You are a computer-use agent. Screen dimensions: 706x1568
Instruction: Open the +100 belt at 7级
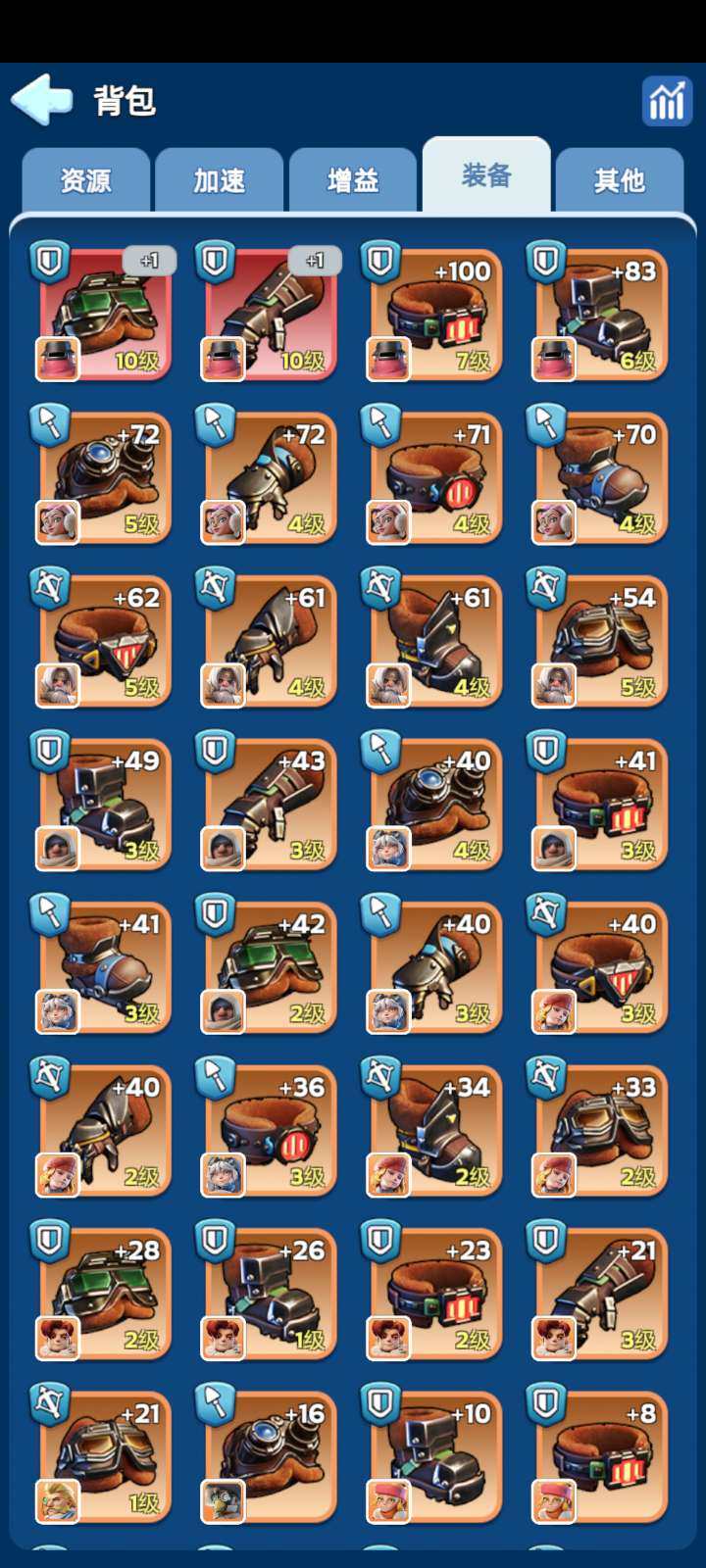[434, 316]
